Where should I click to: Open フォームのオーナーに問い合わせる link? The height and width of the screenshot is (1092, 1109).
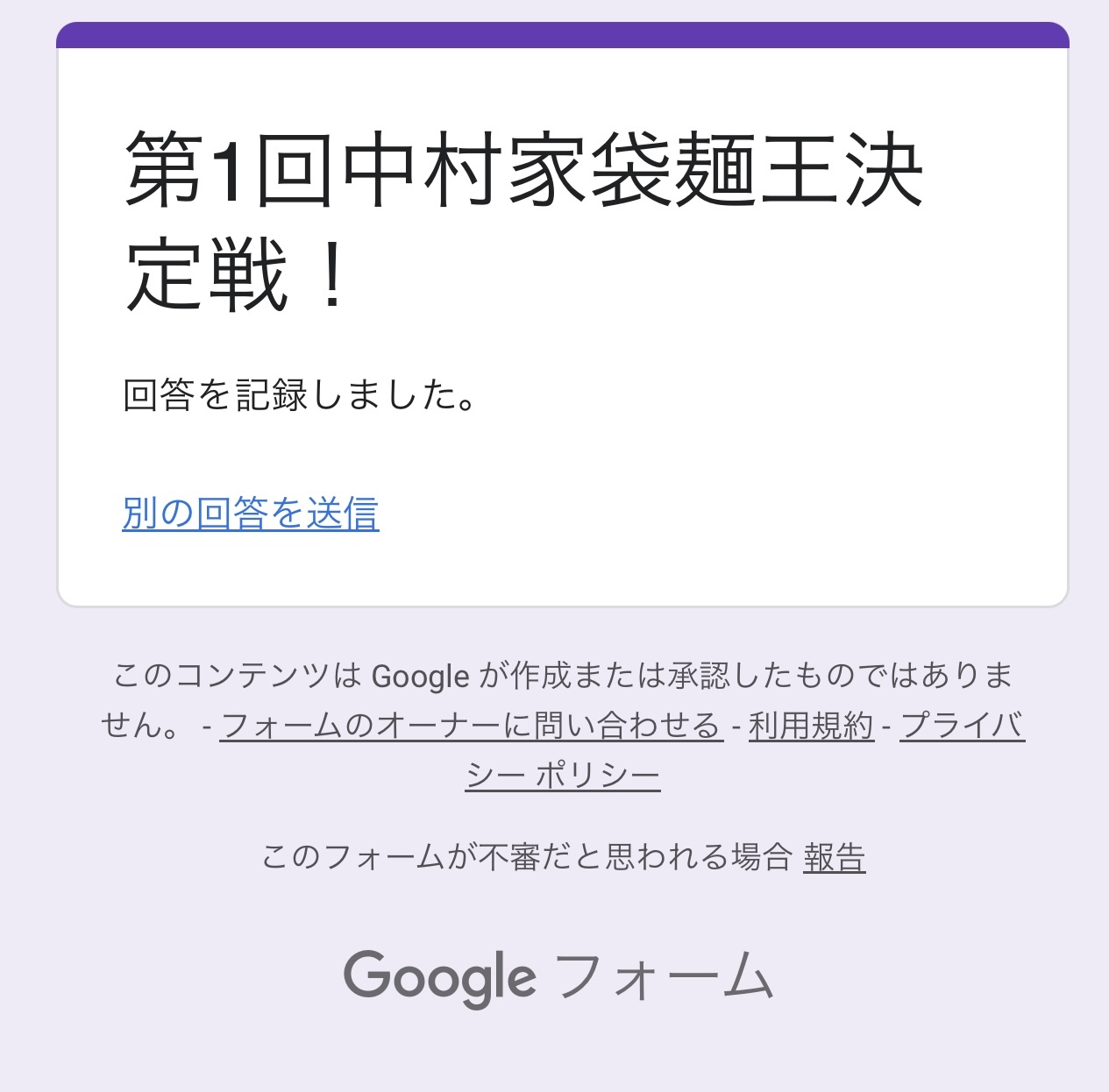coord(472,726)
